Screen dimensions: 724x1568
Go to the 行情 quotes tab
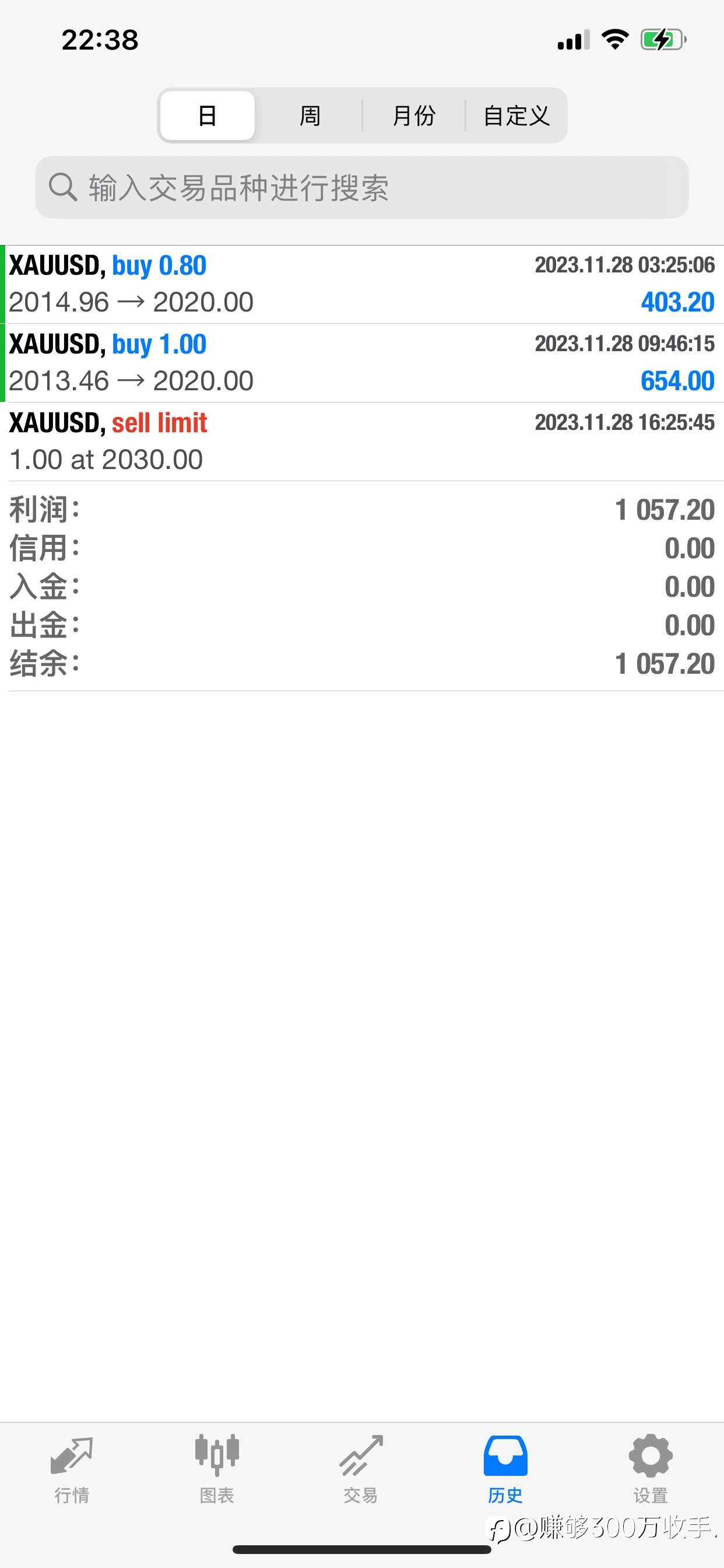(x=72, y=1469)
